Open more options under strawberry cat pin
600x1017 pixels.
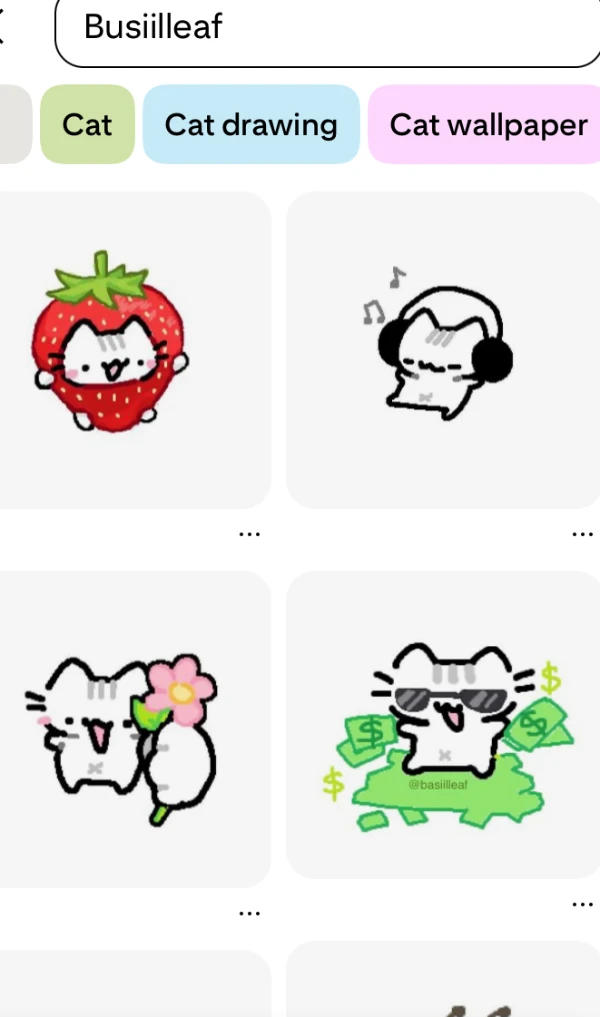pos(250,534)
